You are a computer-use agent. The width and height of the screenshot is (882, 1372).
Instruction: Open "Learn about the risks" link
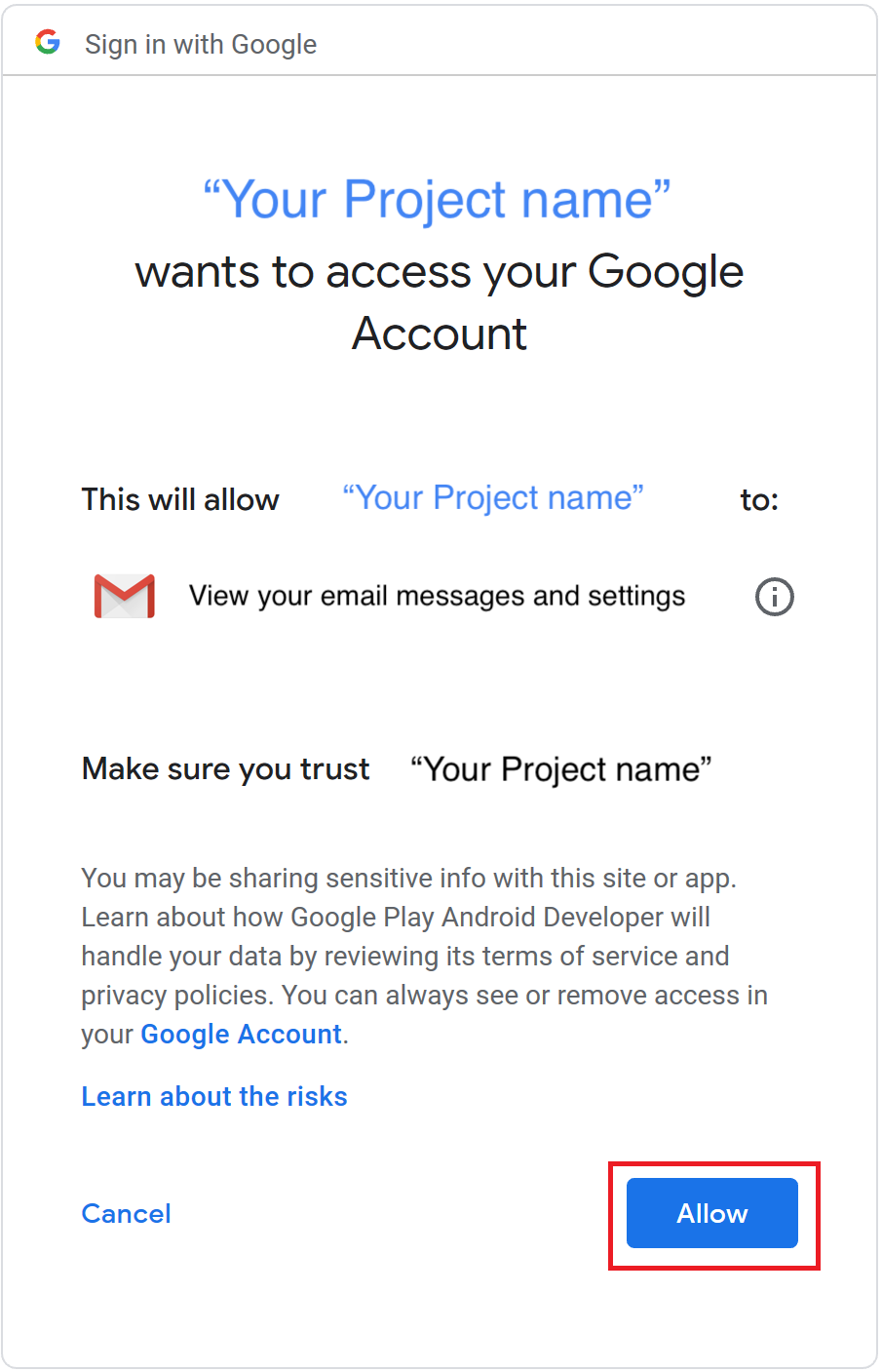click(213, 1096)
